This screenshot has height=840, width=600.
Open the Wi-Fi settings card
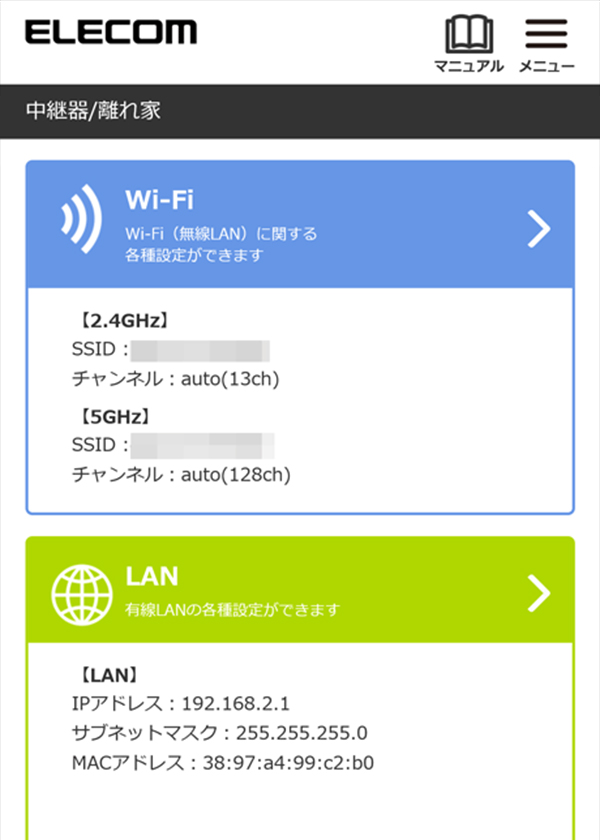coord(300,225)
